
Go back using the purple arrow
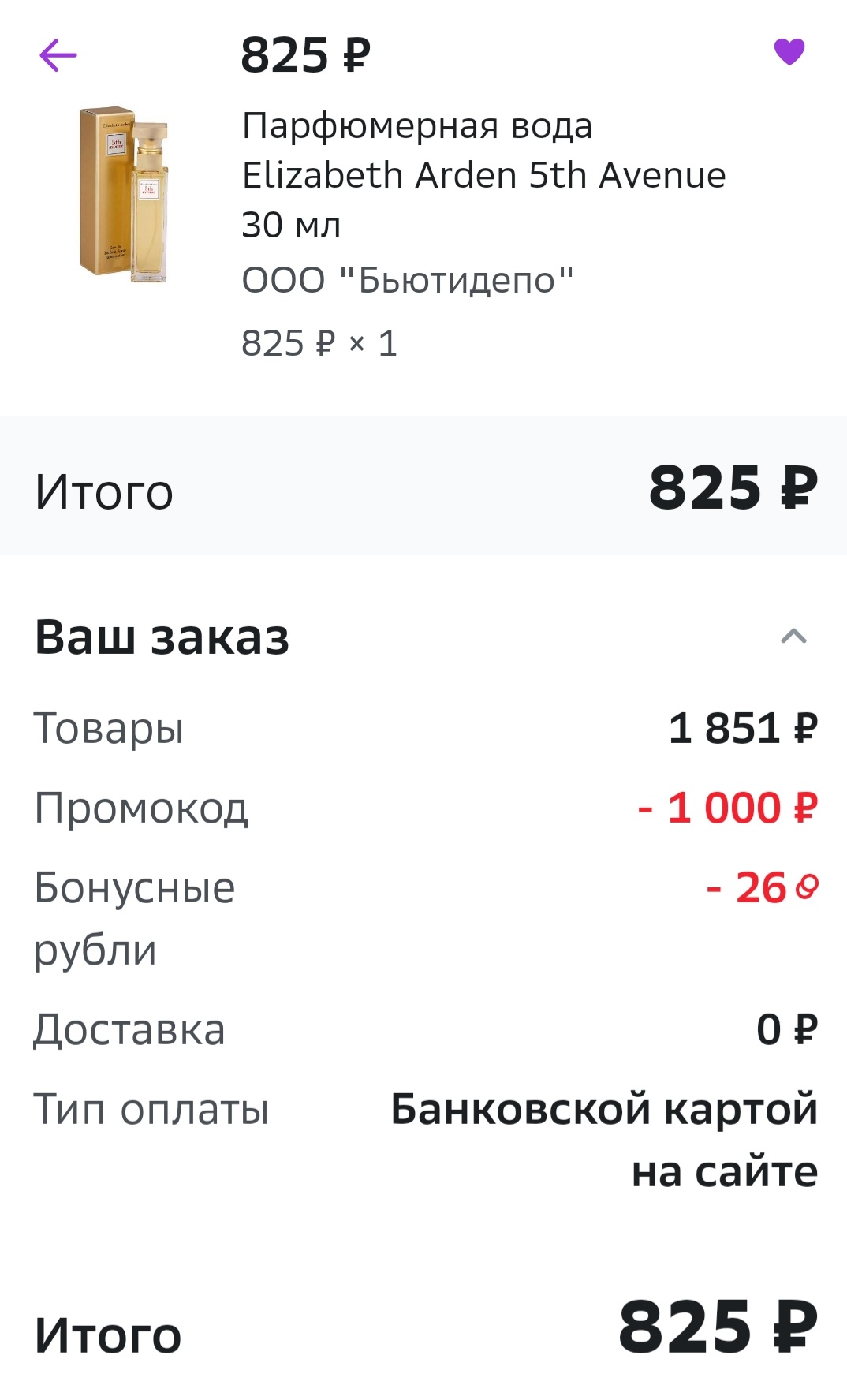click(58, 55)
